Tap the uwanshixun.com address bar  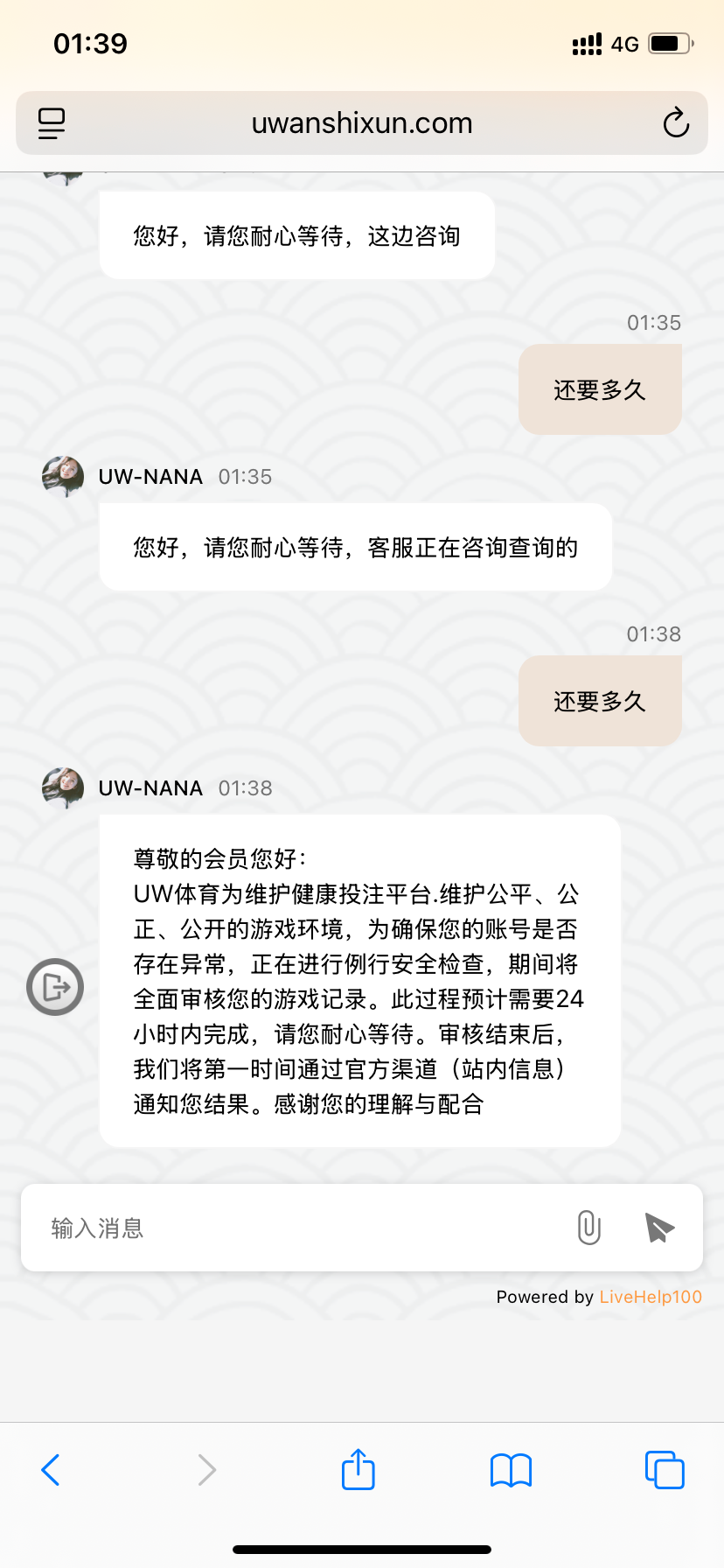(x=362, y=123)
